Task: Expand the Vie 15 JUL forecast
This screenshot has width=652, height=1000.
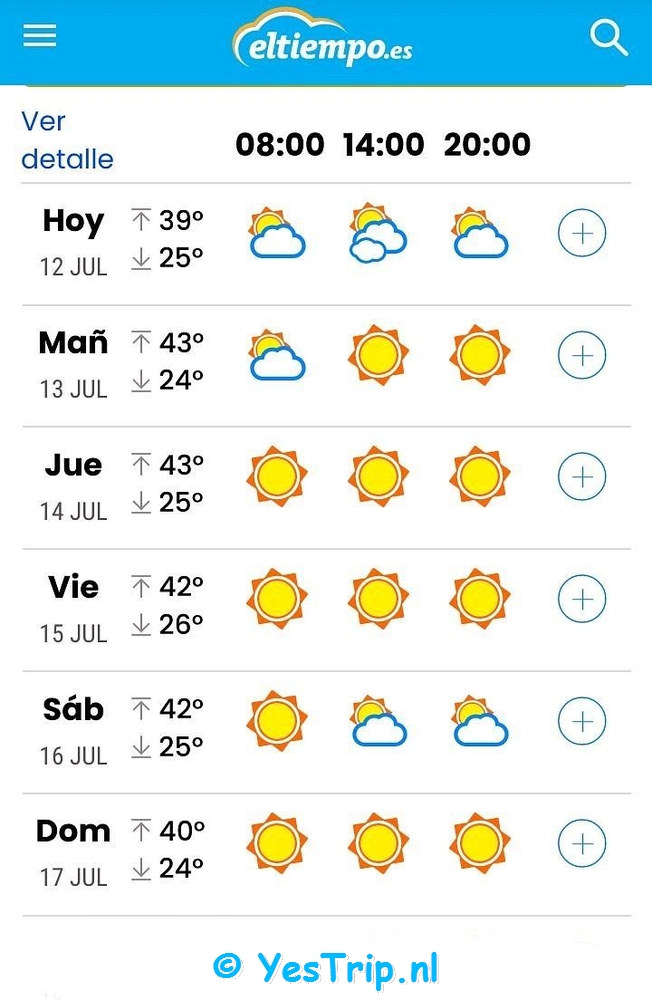Action: 581,599
